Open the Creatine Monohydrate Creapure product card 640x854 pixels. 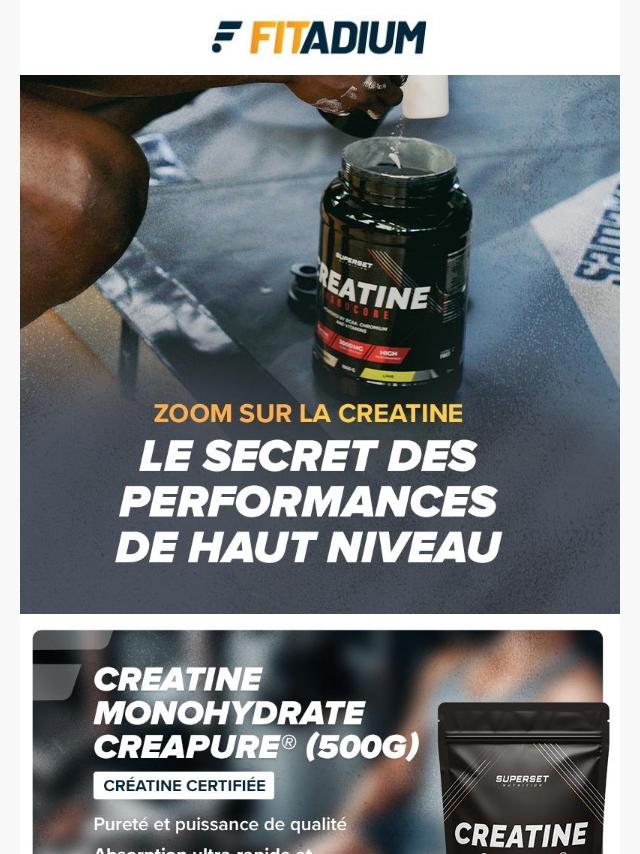click(318, 740)
